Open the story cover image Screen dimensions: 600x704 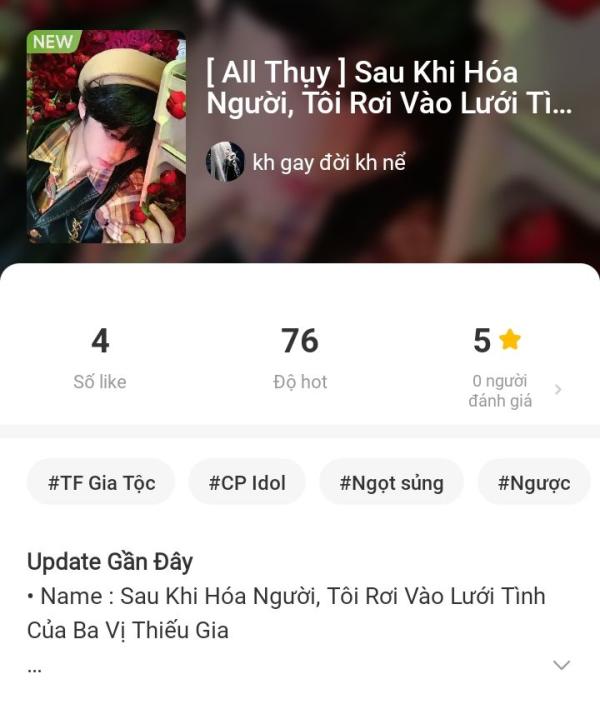106,137
